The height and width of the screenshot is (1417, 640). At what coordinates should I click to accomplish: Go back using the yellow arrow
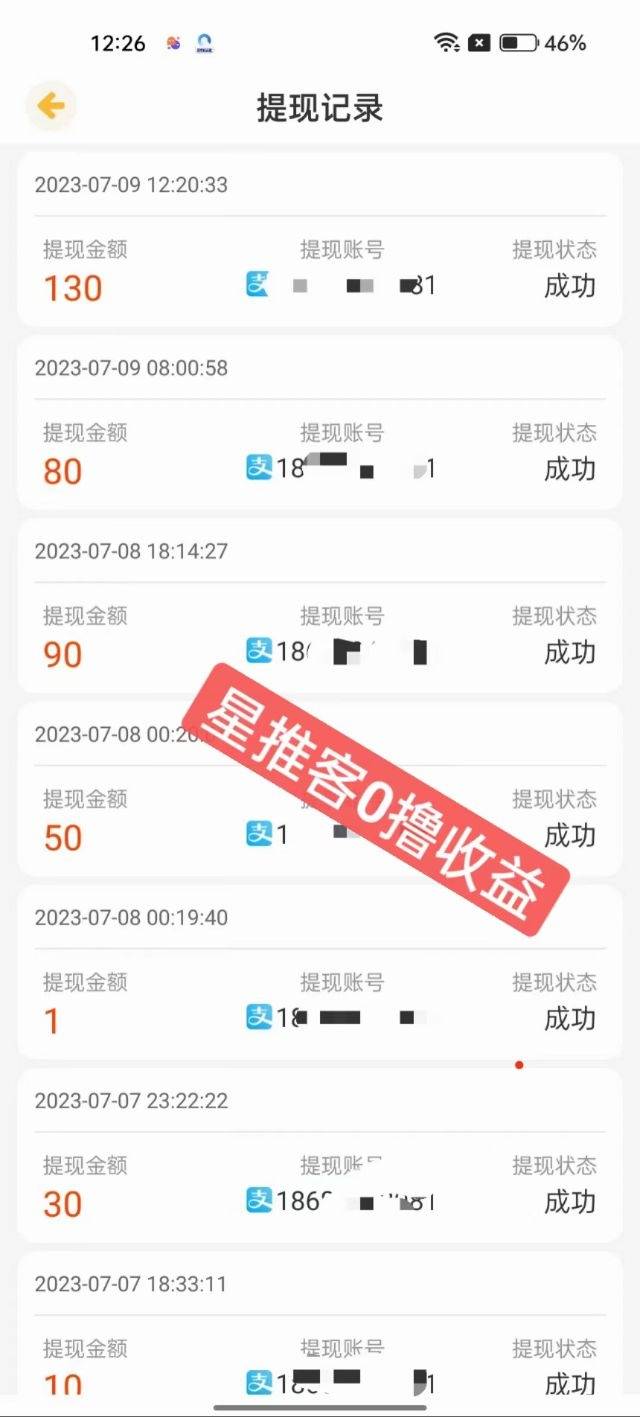tap(51, 106)
